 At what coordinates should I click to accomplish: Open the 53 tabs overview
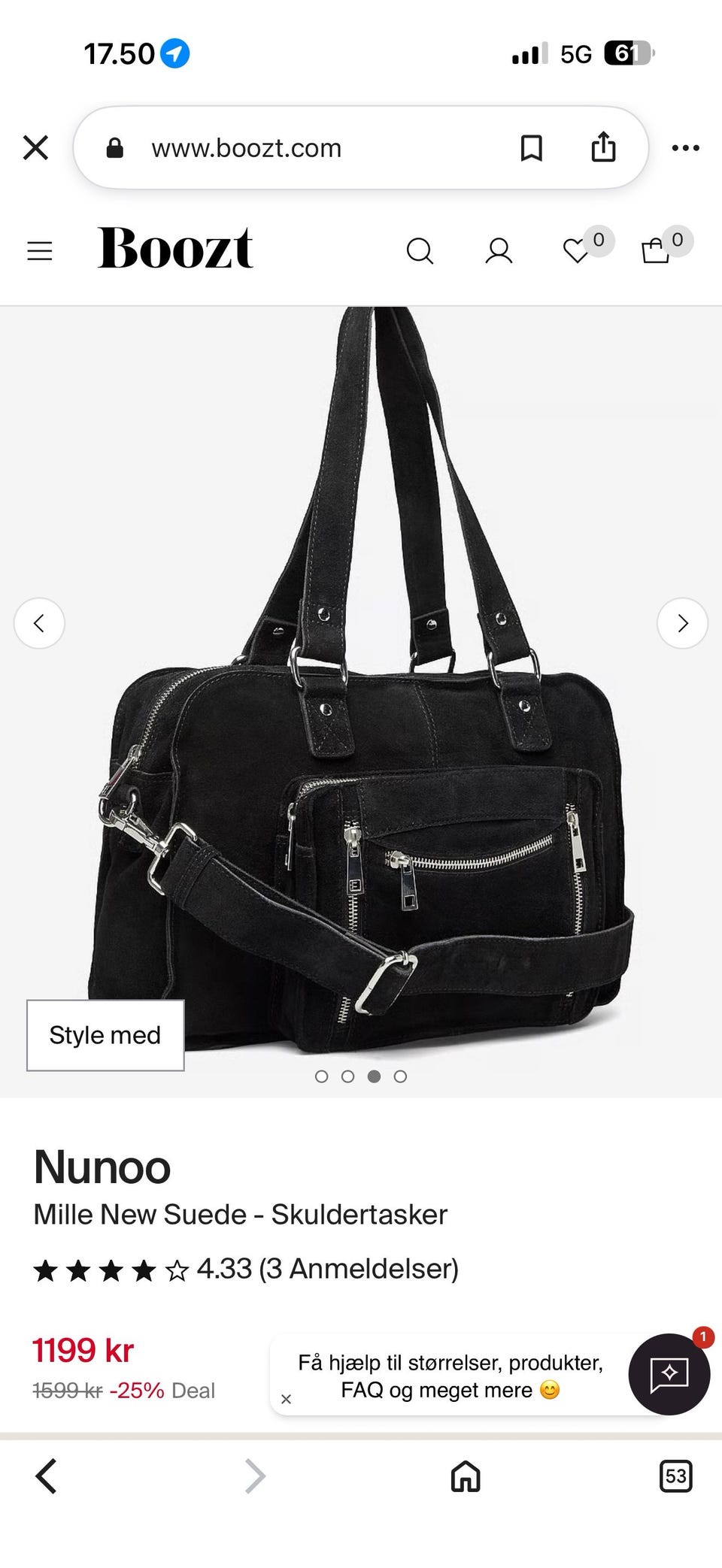point(675,1476)
